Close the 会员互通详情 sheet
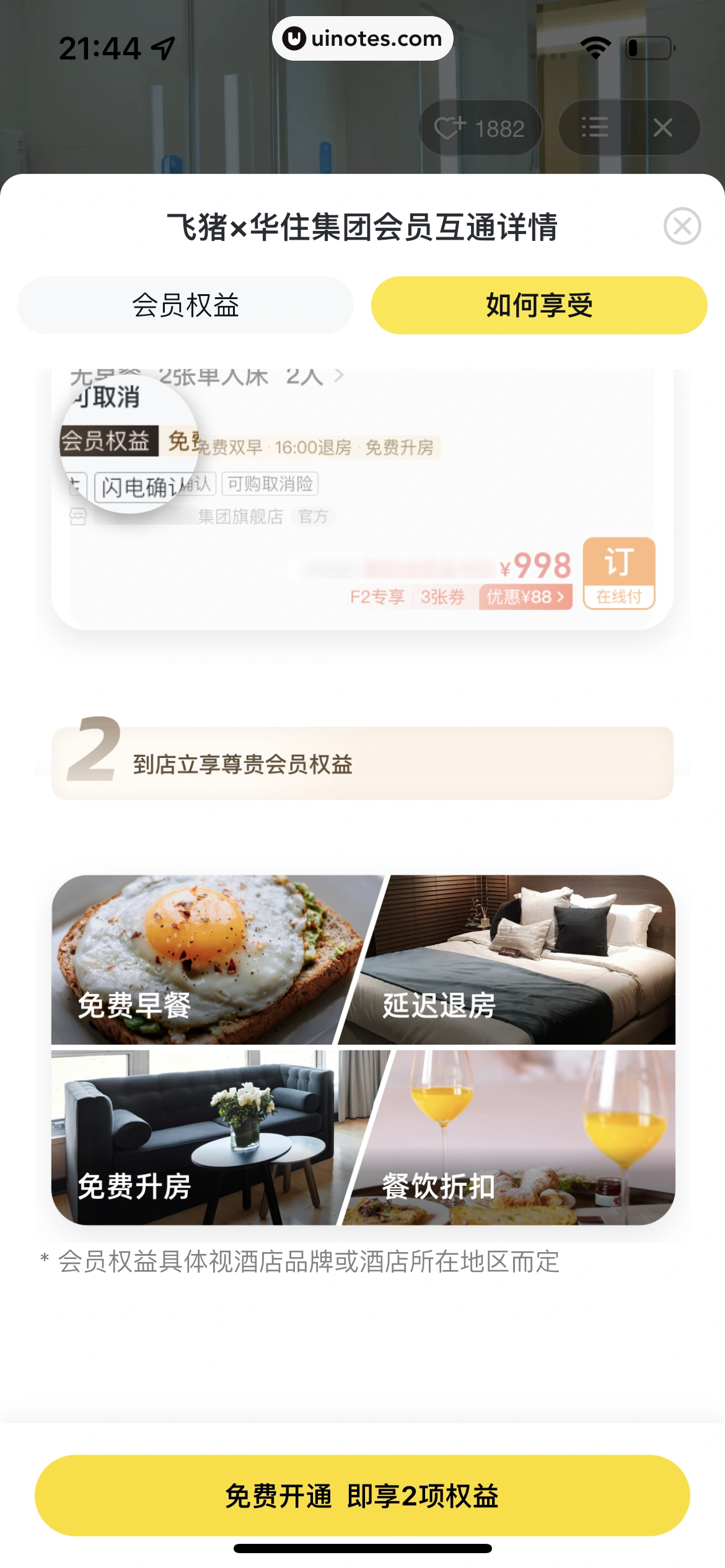The image size is (725, 1568). [682, 226]
